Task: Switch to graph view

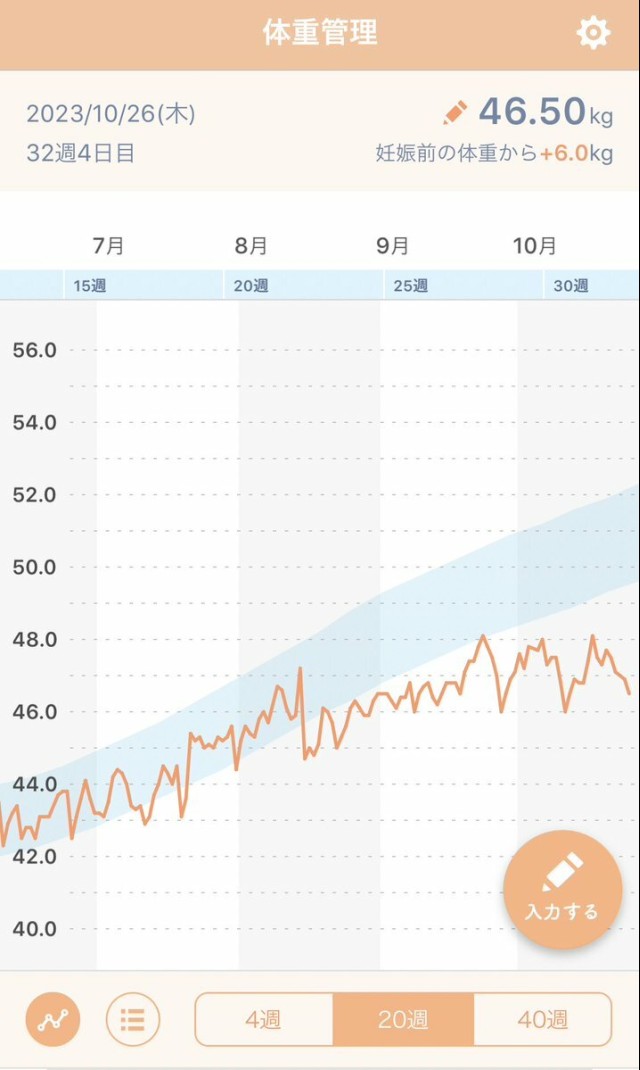Action: pos(52,1020)
